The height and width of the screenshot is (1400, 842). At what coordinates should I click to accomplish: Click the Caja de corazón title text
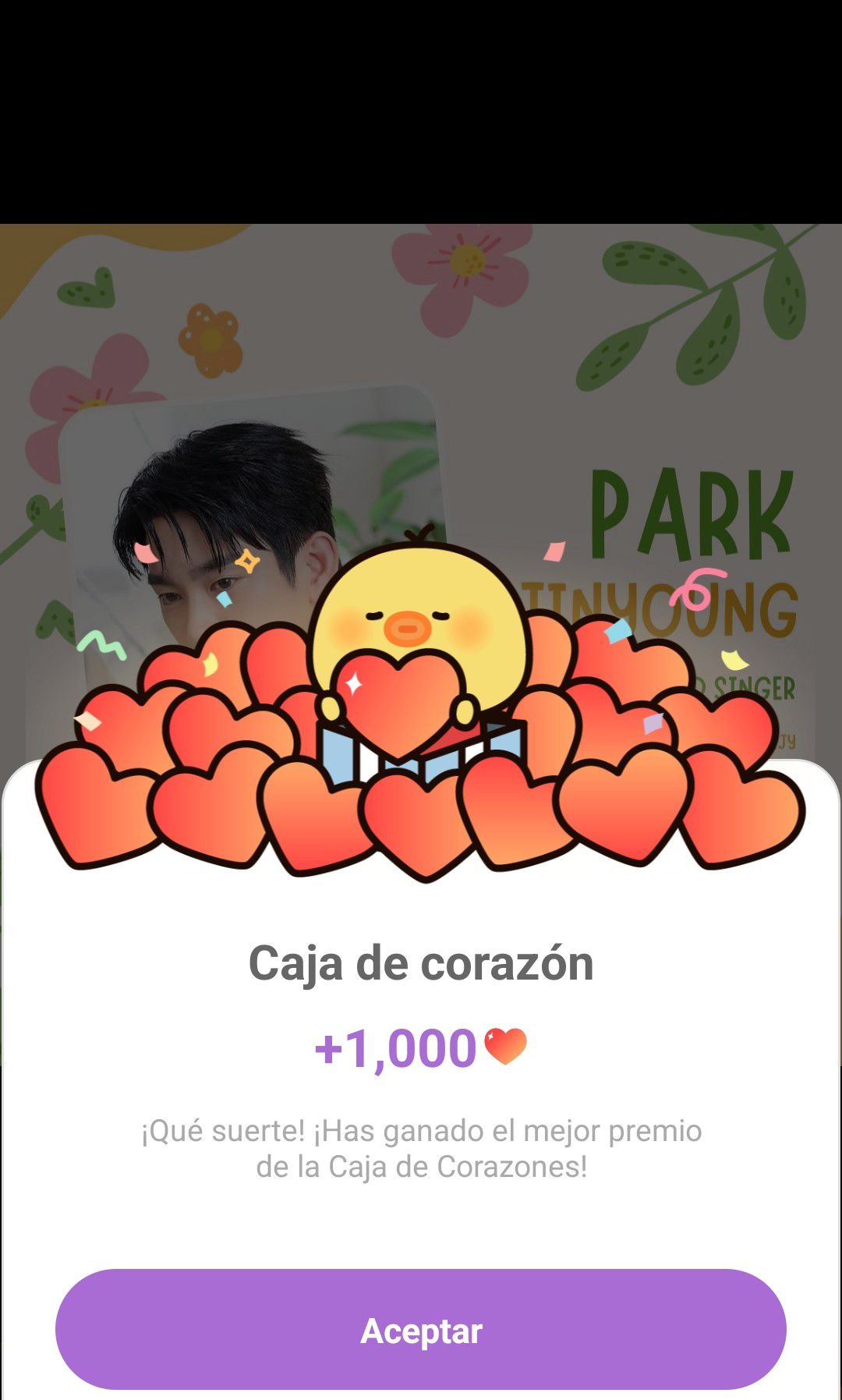[x=421, y=962]
